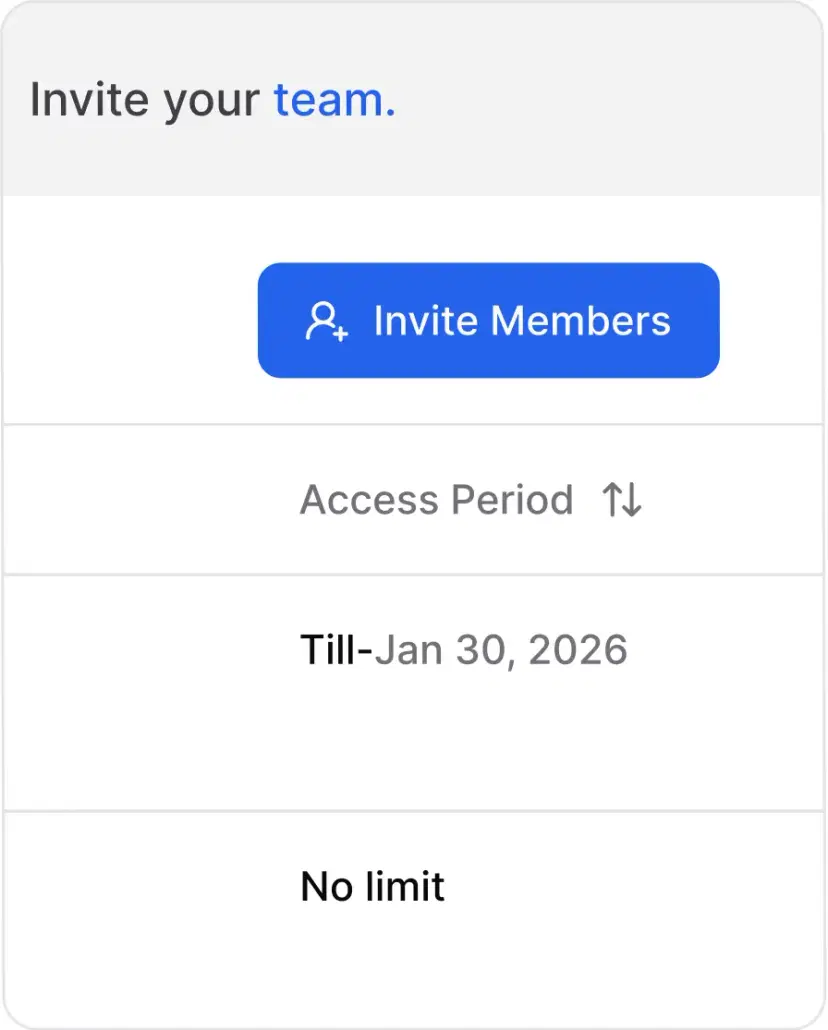This screenshot has height=1030, width=828.
Task: Click the Invite your team header
Action: 213,99
